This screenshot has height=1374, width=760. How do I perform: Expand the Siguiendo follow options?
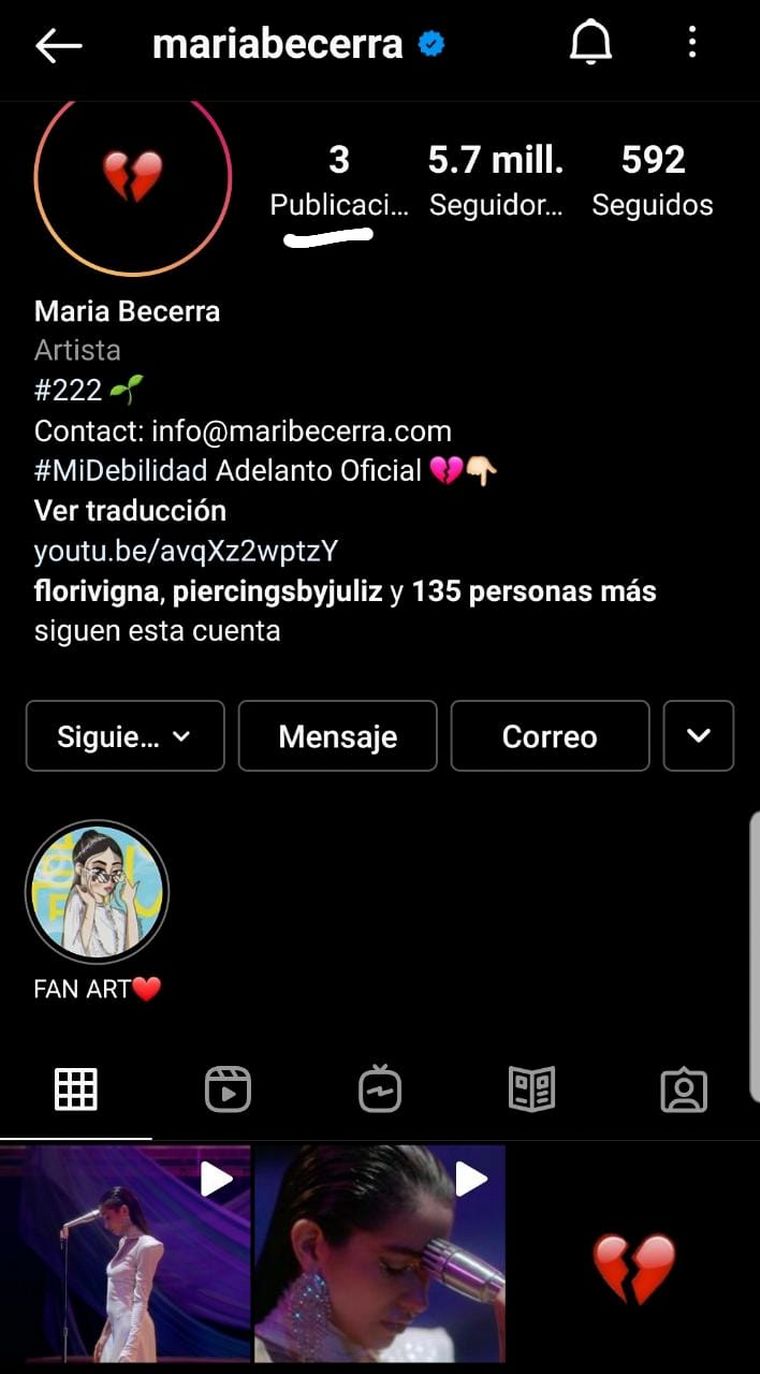click(125, 736)
